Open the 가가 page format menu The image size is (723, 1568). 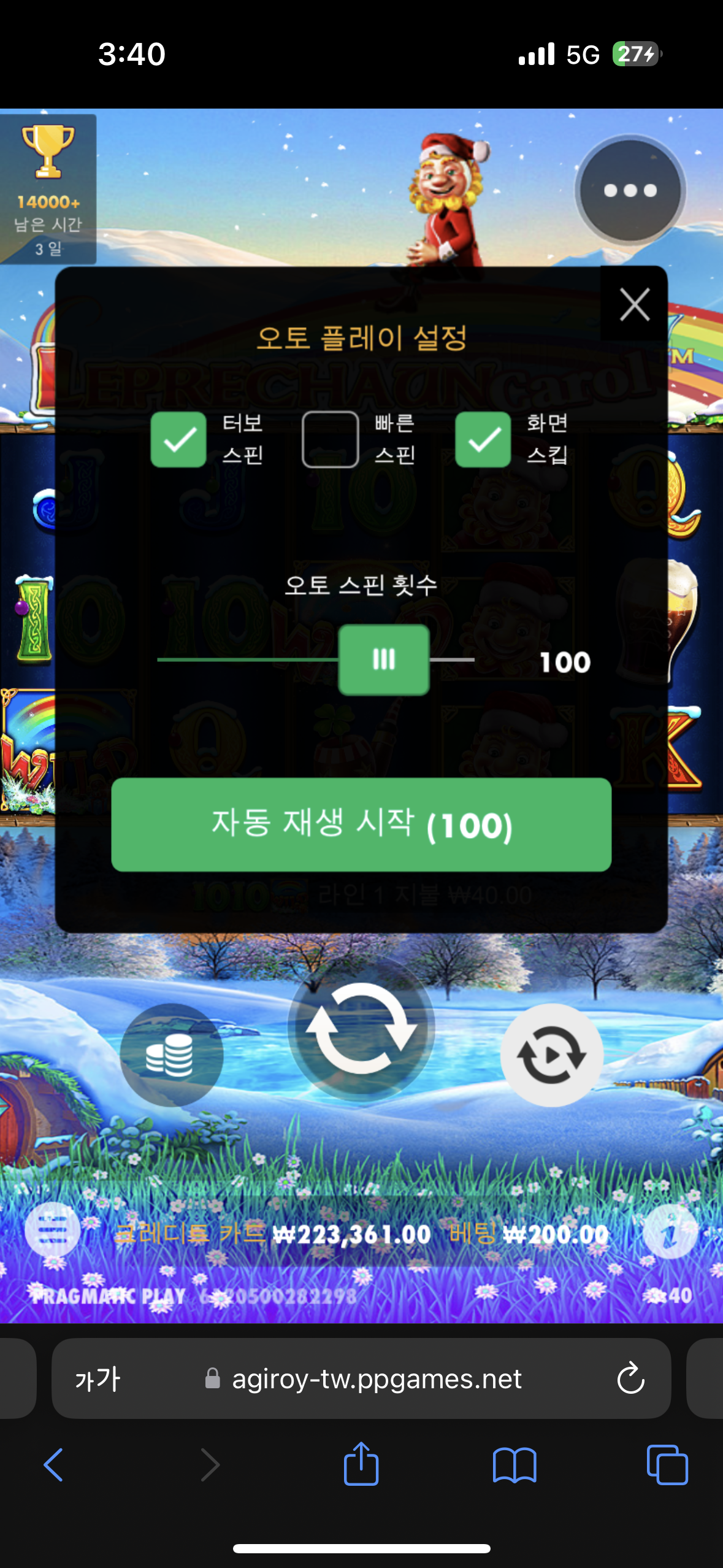[x=98, y=1378]
